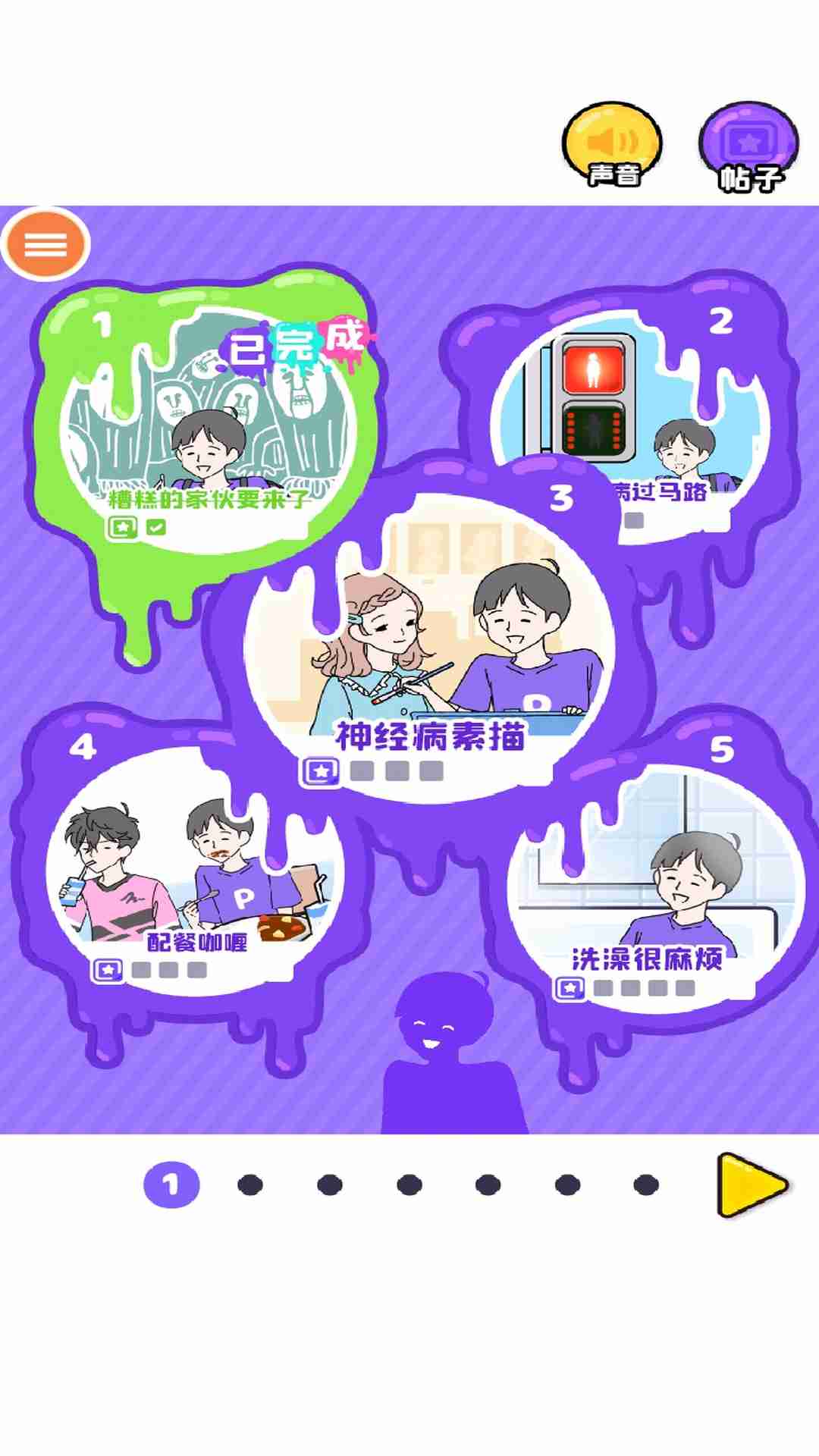This screenshot has width=819, height=1456.
Task: Open the orange hamburger menu
Action: pos(45,244)
